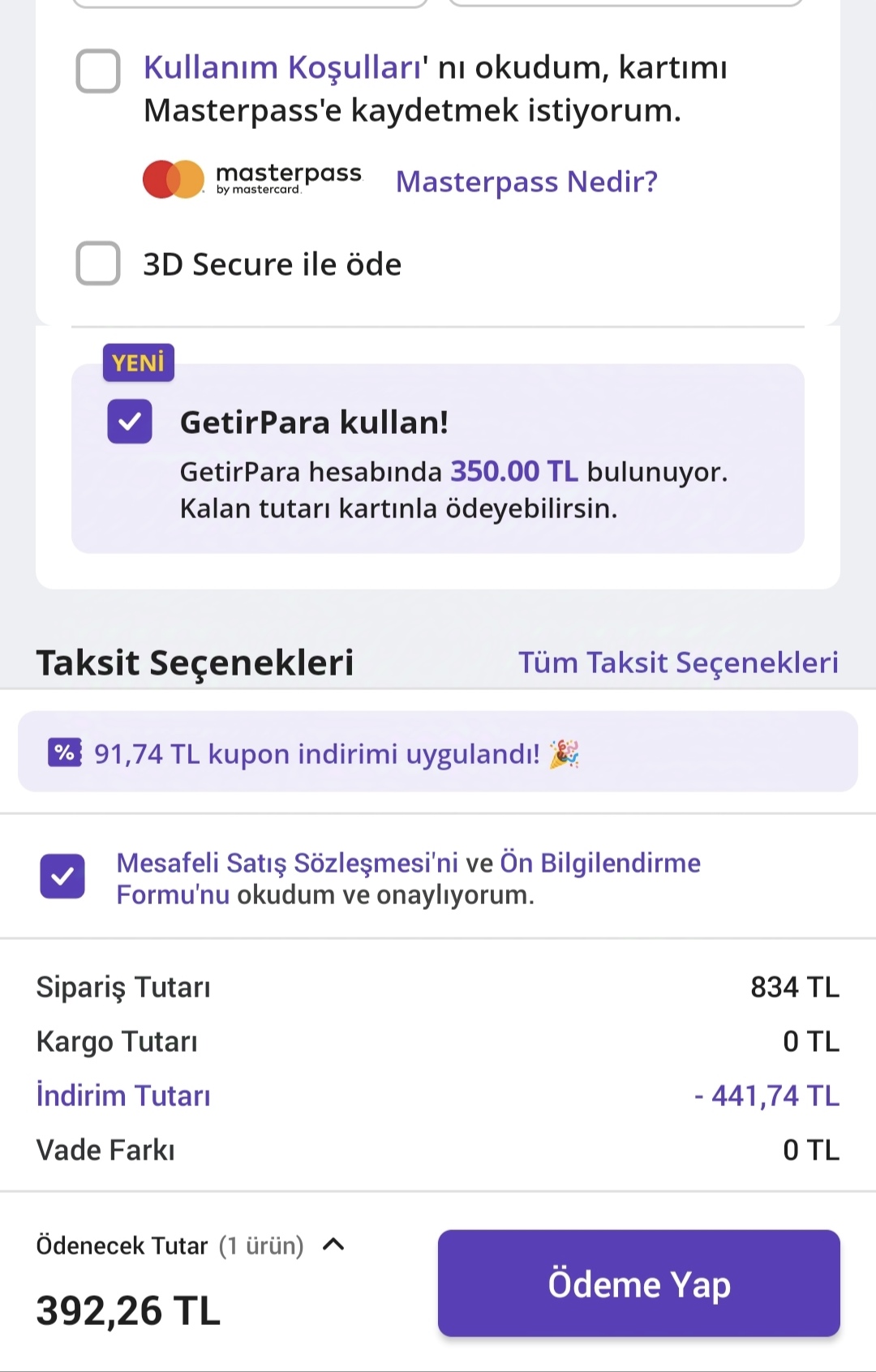The width and height of the screenshot is (876, 1372).
Task: Uncheck the sales agreement approval checkbox
Action: (62, 877)
